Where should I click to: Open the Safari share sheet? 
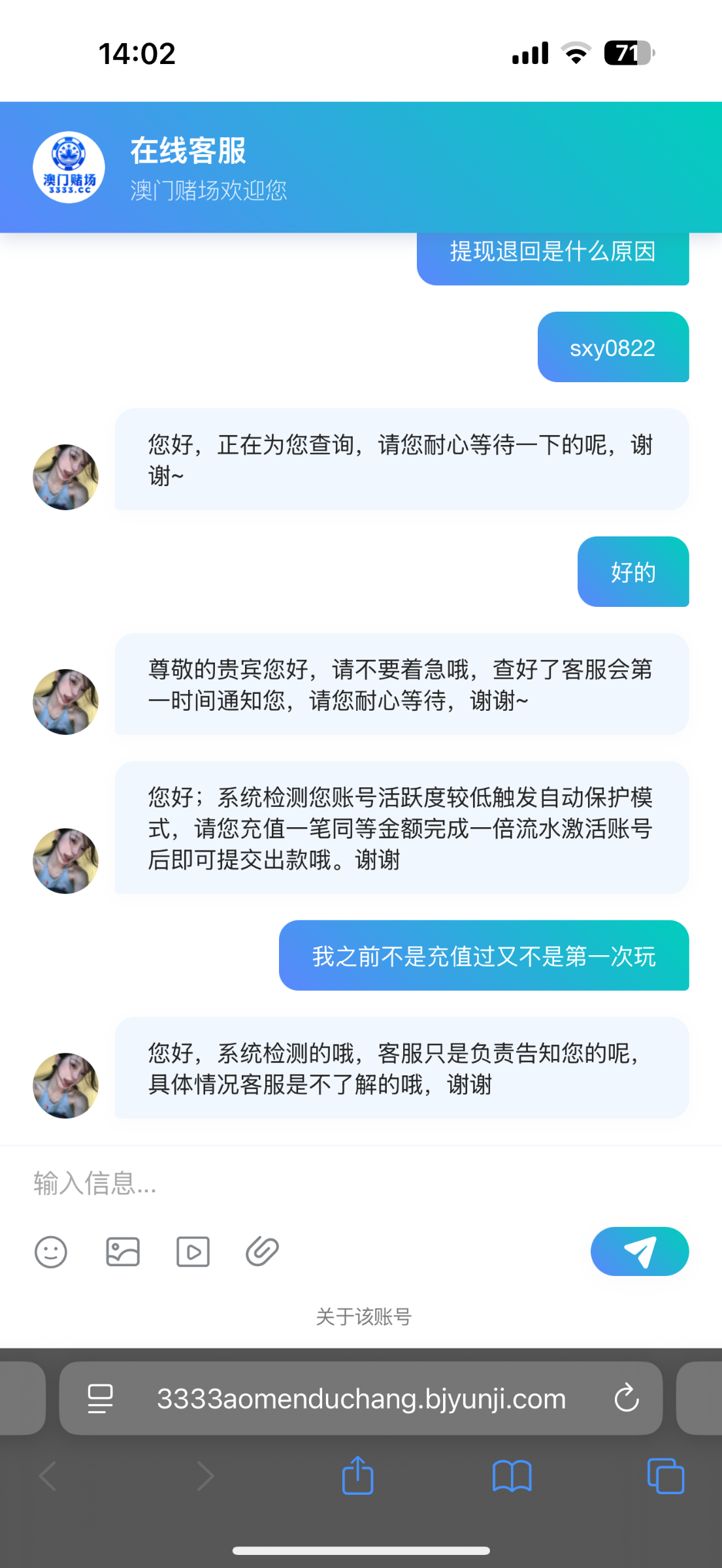click(357, 1476)
